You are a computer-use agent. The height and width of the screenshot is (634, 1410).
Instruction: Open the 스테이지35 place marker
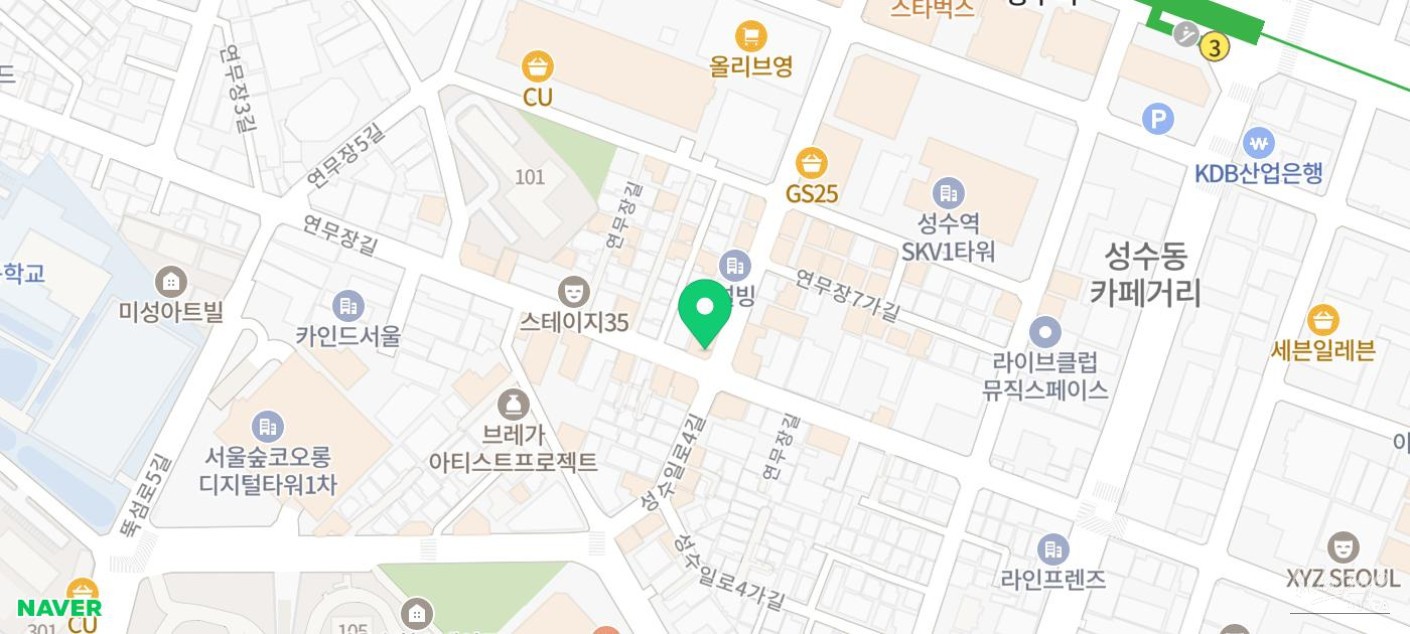(x=573, y=291)
